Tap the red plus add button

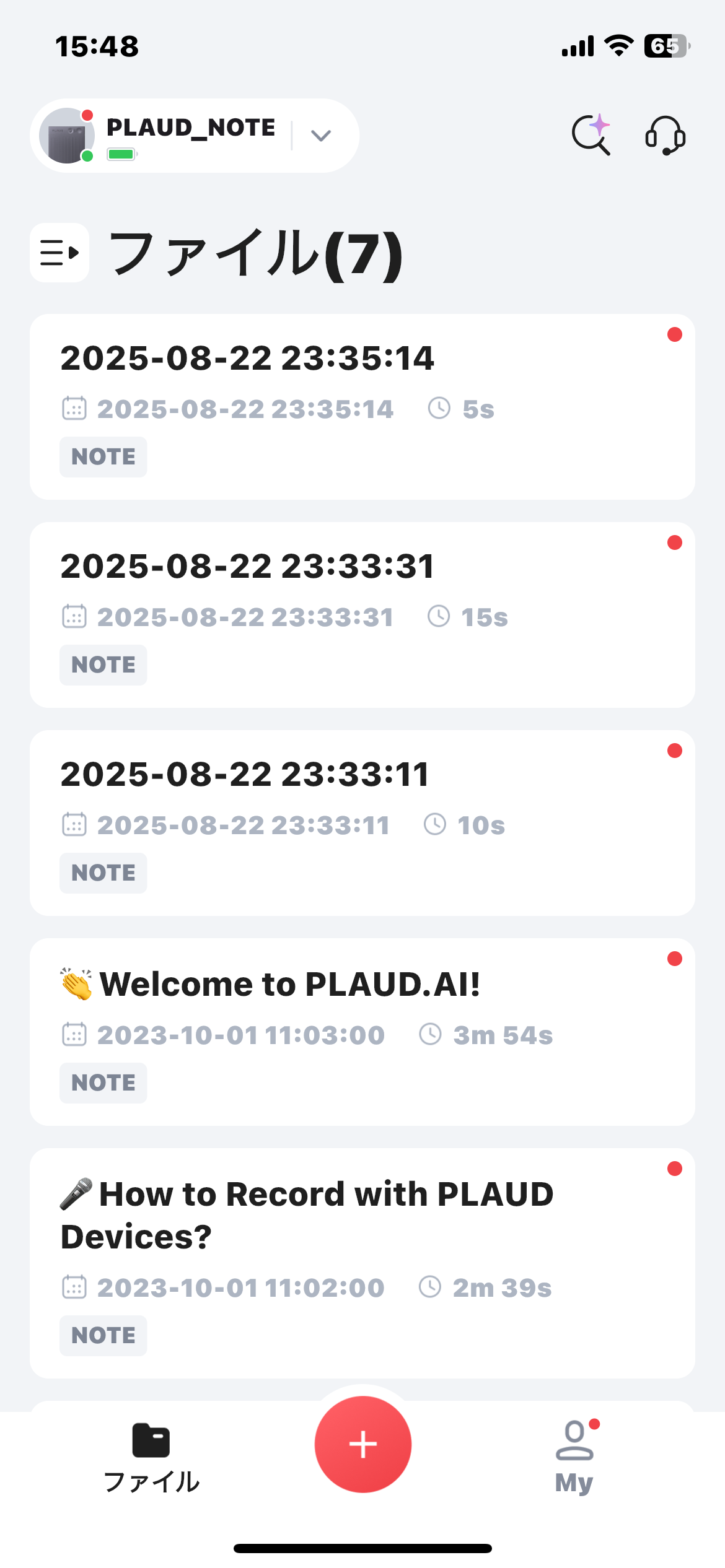pyautogui.click(x=363, y=1444)
